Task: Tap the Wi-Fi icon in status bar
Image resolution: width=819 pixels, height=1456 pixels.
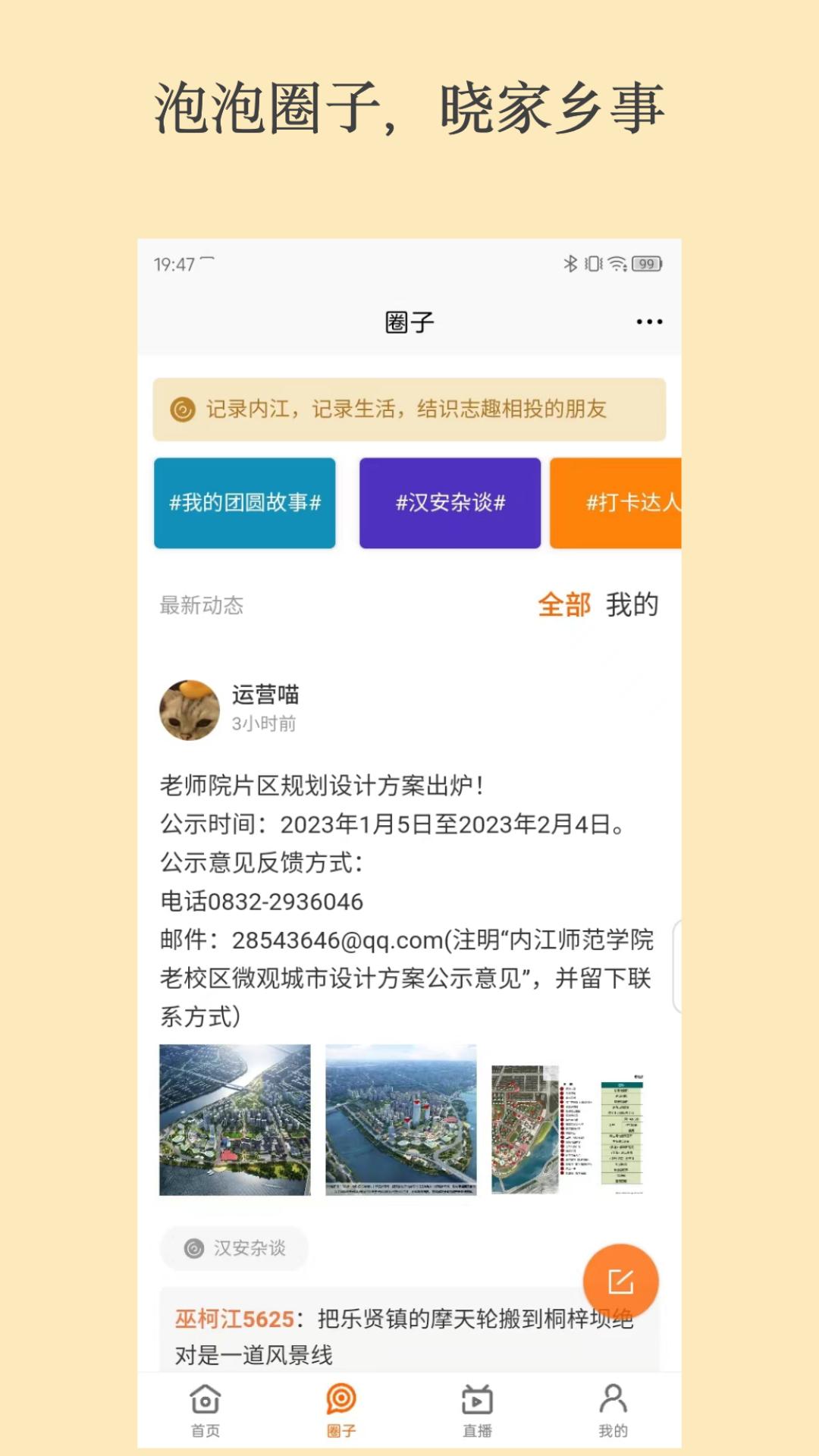Action: [x=617, y=265]
